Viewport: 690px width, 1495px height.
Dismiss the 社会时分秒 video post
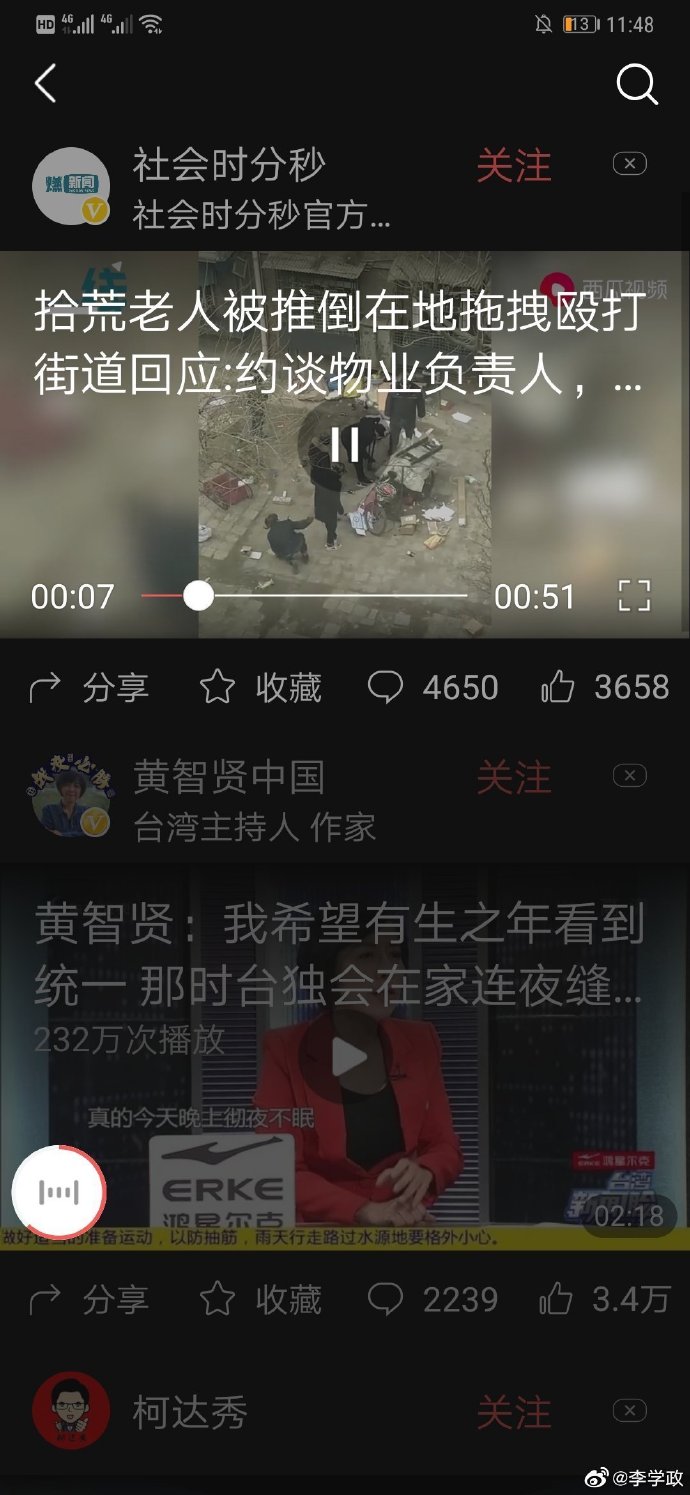pos(629,164)
